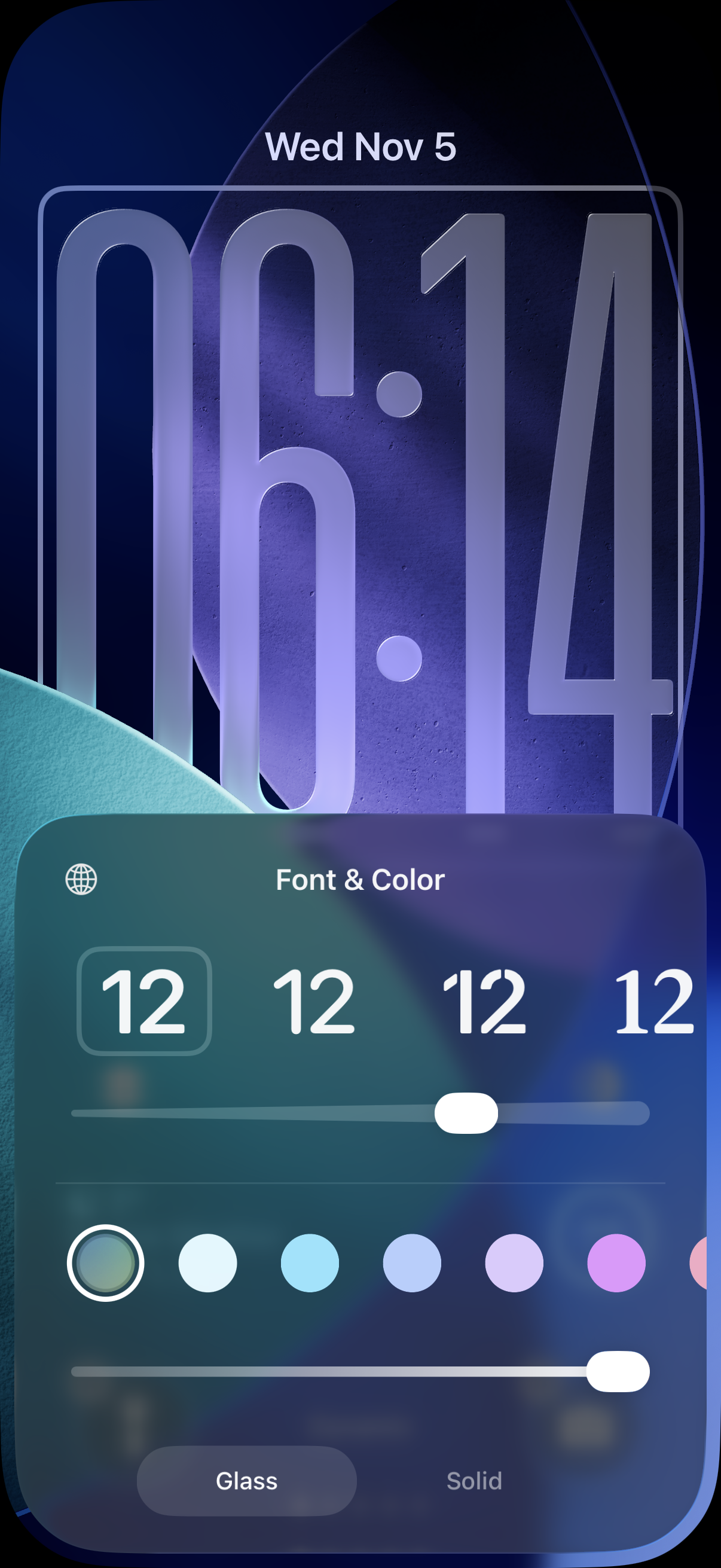Choose the white color swatch
The image size is (721, 1568).
[207, 1262]
